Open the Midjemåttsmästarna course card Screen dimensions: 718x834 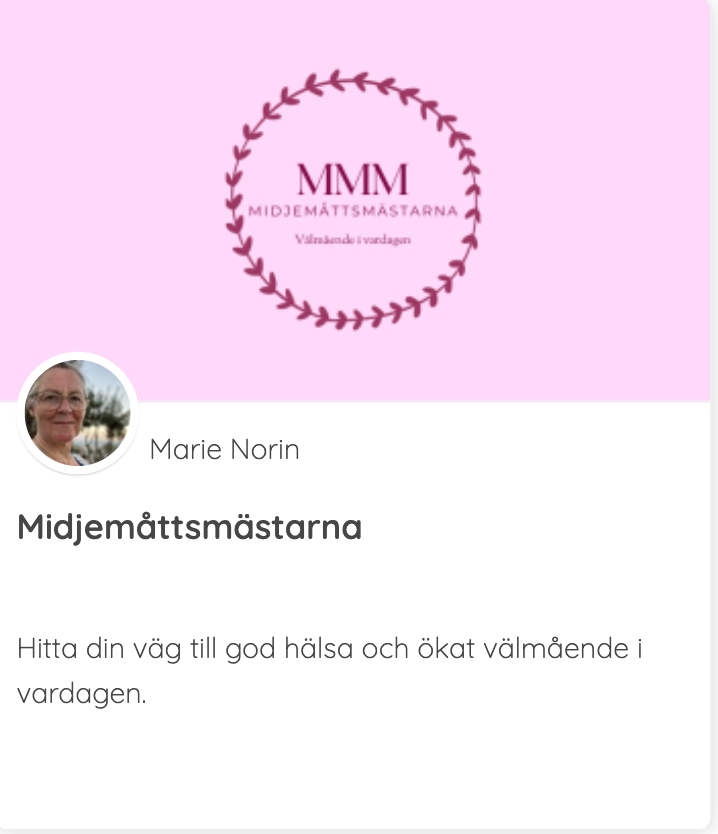point(190,527)
